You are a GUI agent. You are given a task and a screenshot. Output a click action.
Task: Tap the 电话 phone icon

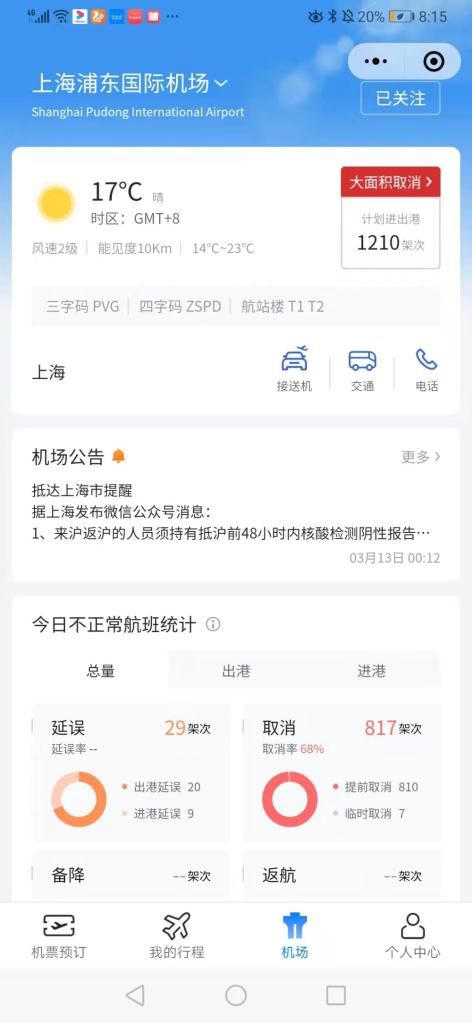[426, 369]
